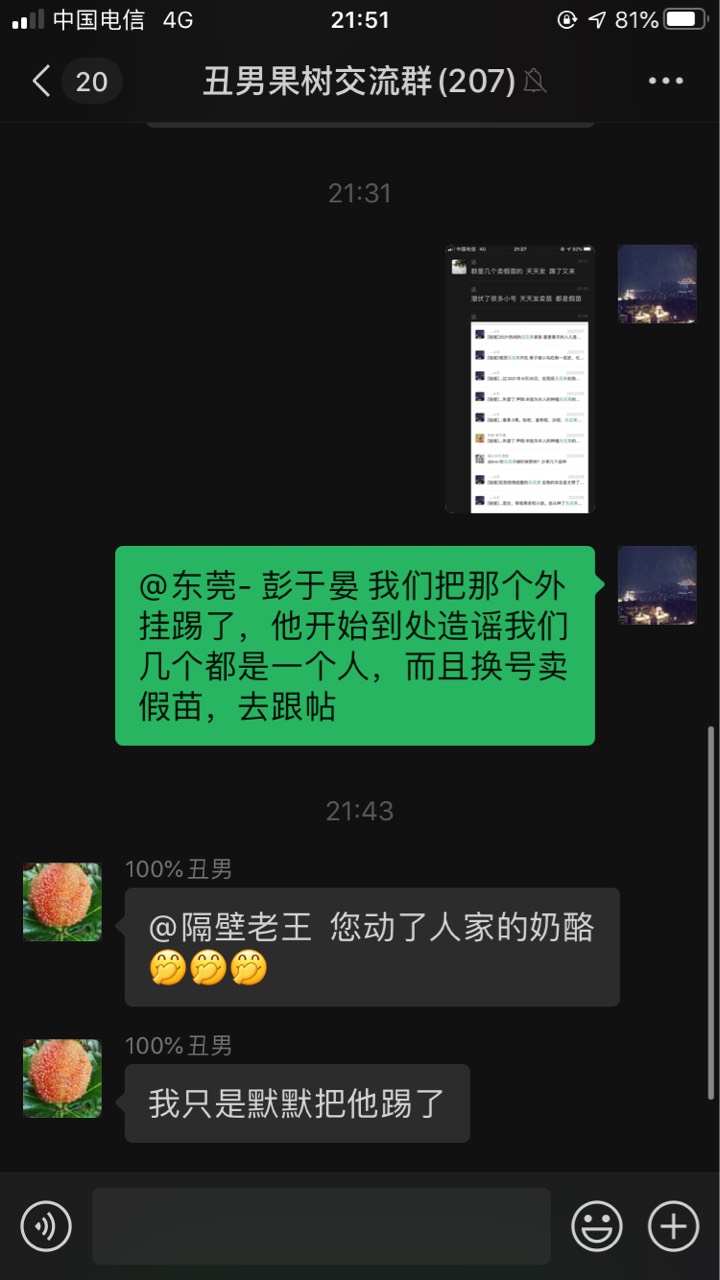The width and height of the screenshot is (720, 1280).
Task: Tap the message text field
Action: (321, 1226)
